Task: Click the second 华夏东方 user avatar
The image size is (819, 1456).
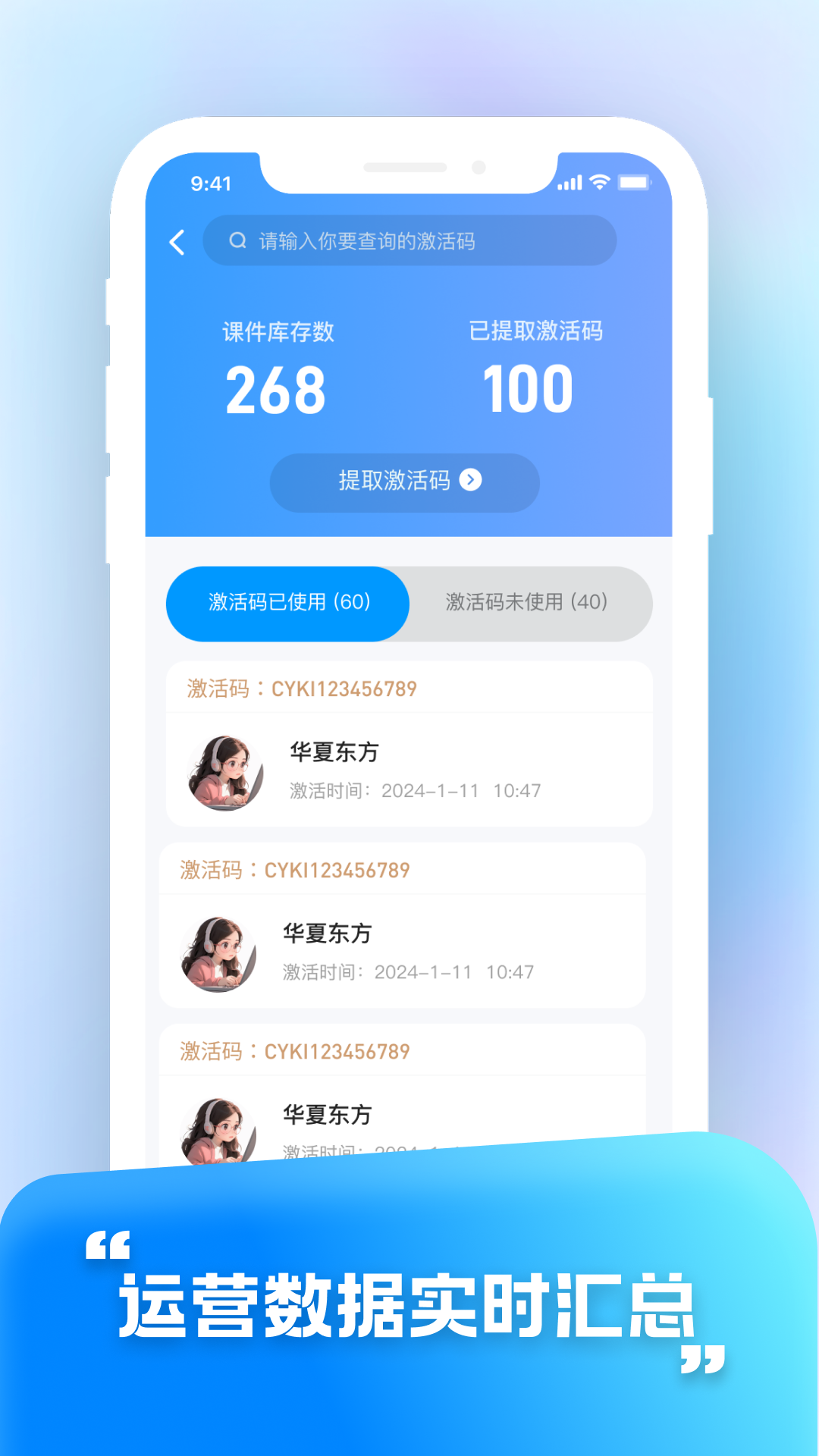Action: coord(217,951)
